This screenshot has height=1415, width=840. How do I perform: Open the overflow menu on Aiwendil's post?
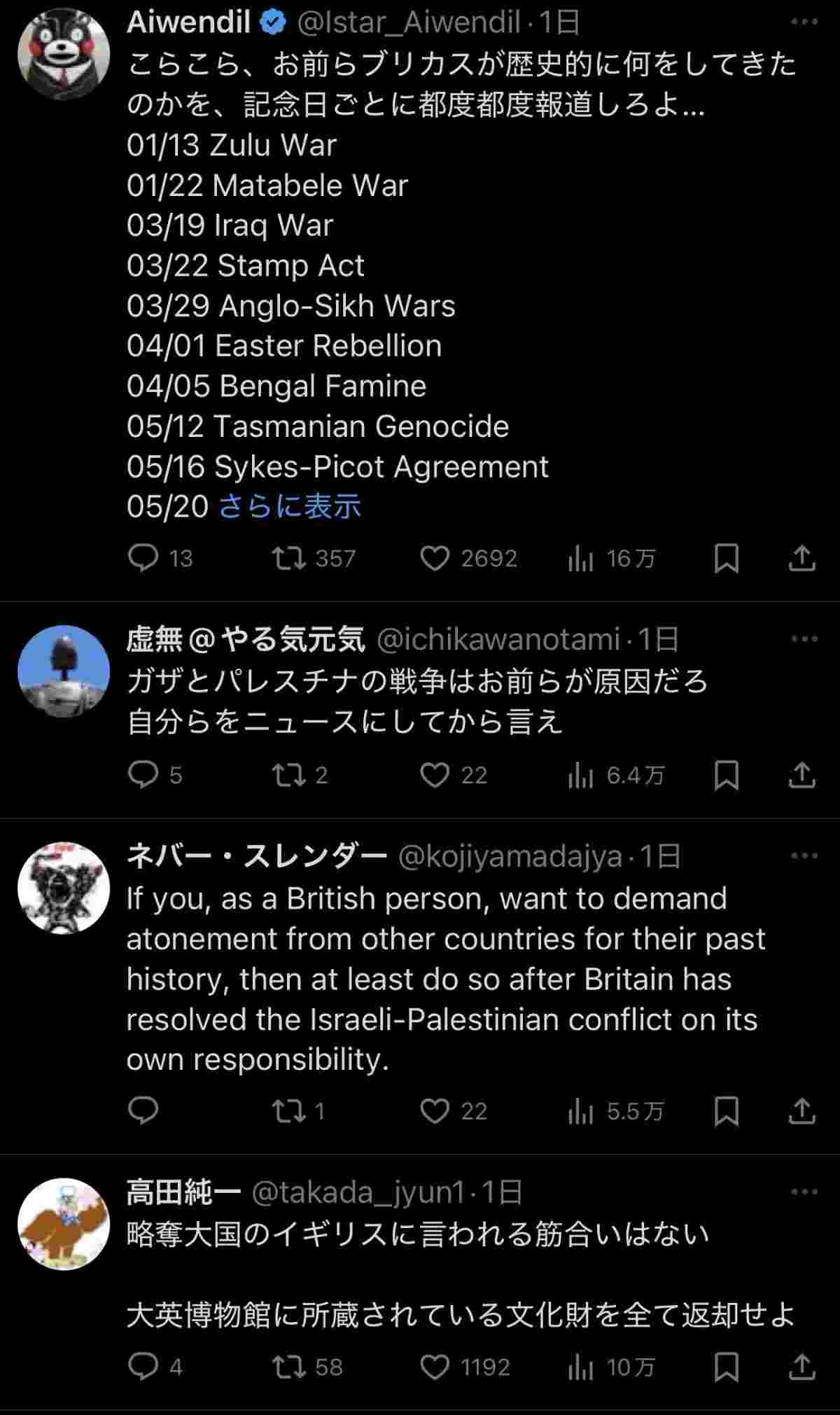coord(804,22)
